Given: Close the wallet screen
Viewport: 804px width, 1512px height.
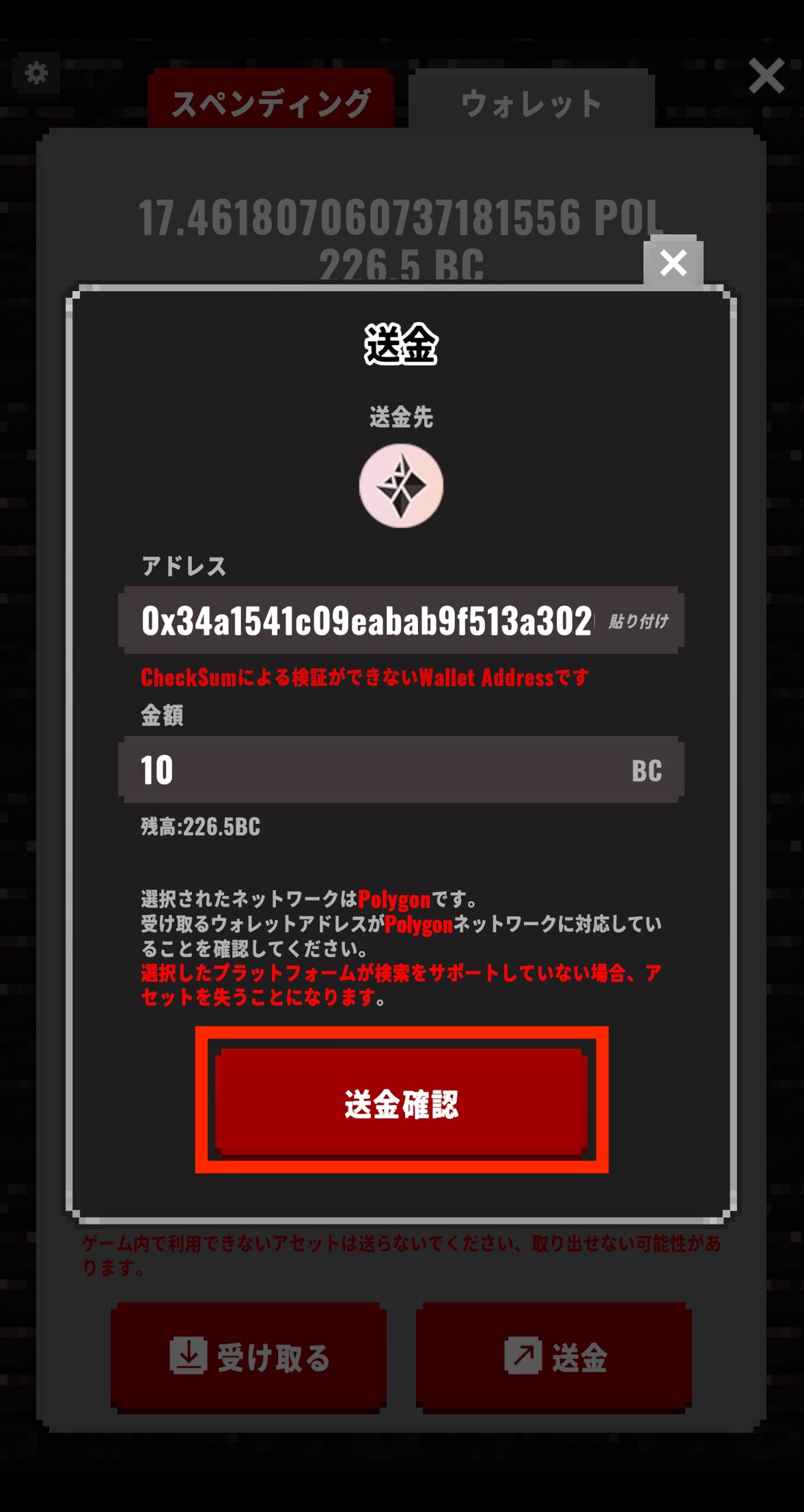Looking at the screenshot, I should [766, 75].
